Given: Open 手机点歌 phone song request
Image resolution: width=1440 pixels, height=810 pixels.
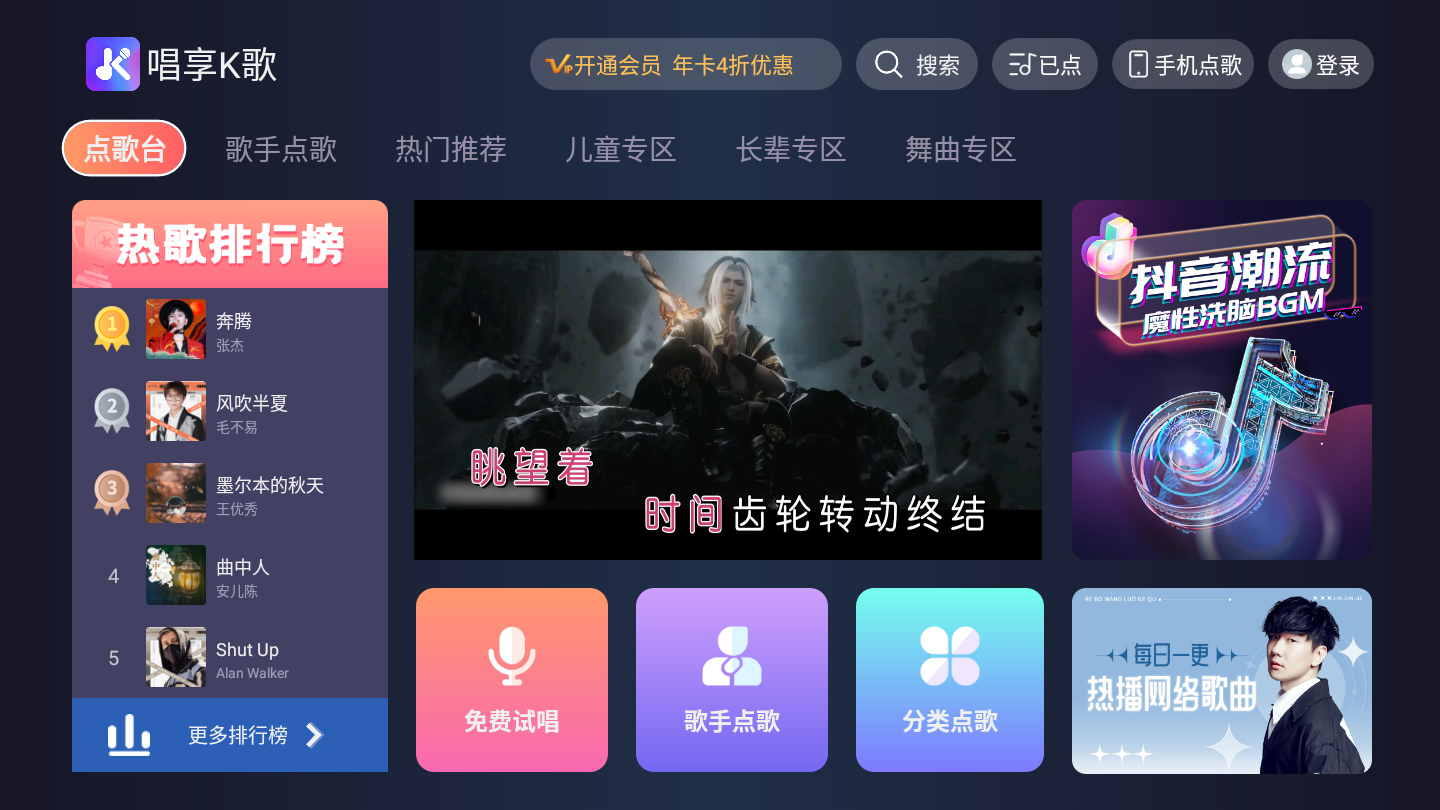Looking at the screenshot, I should click(1182, 65).
